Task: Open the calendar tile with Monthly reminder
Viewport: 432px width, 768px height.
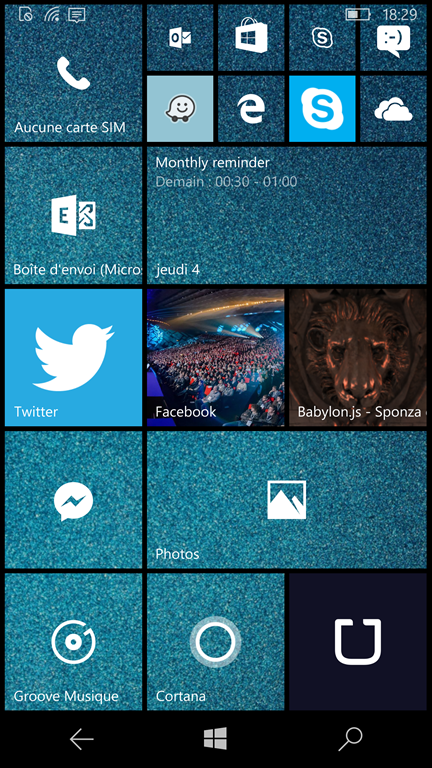Action: click(287, 216)
